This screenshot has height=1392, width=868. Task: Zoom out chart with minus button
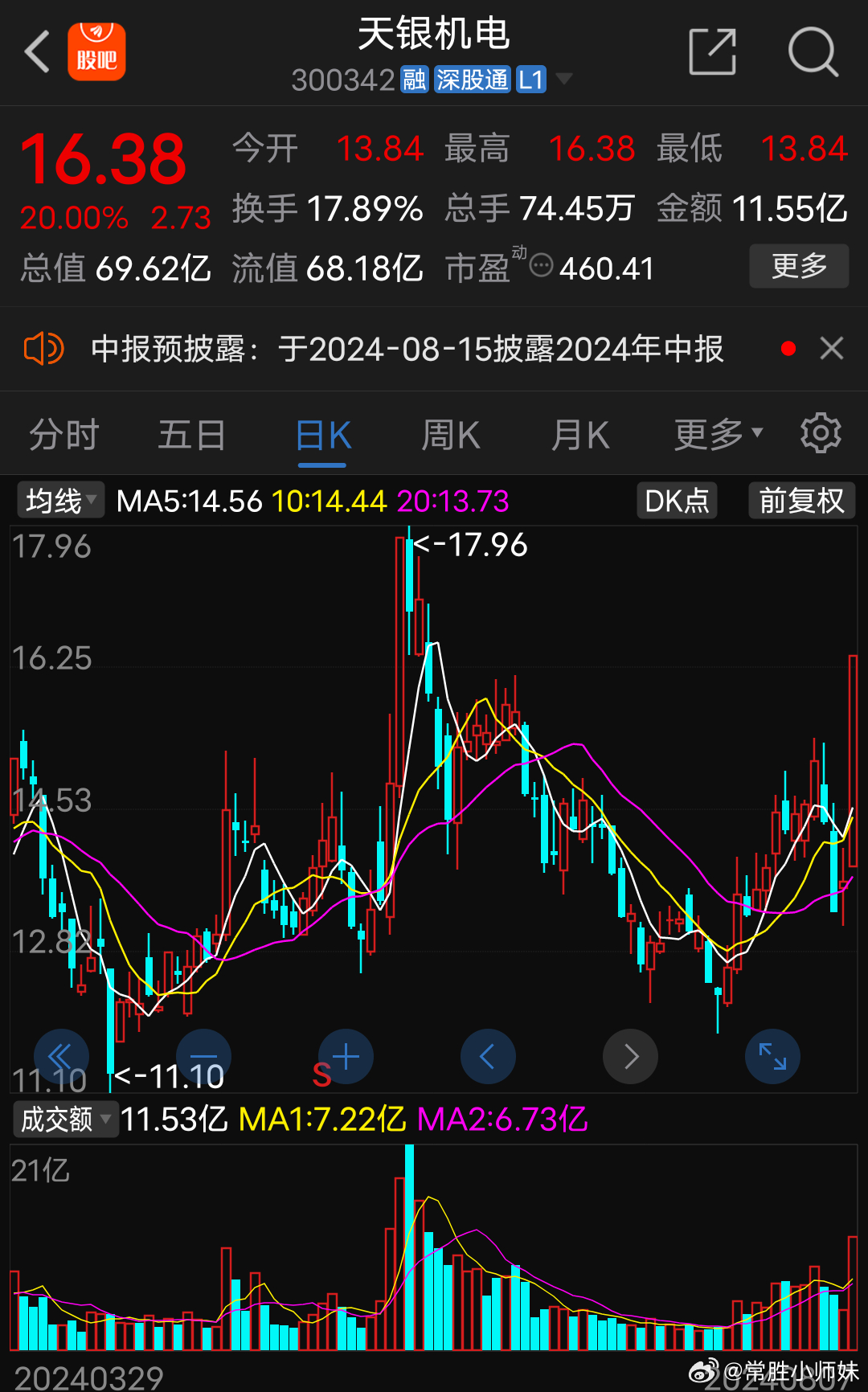(203, 1056)
